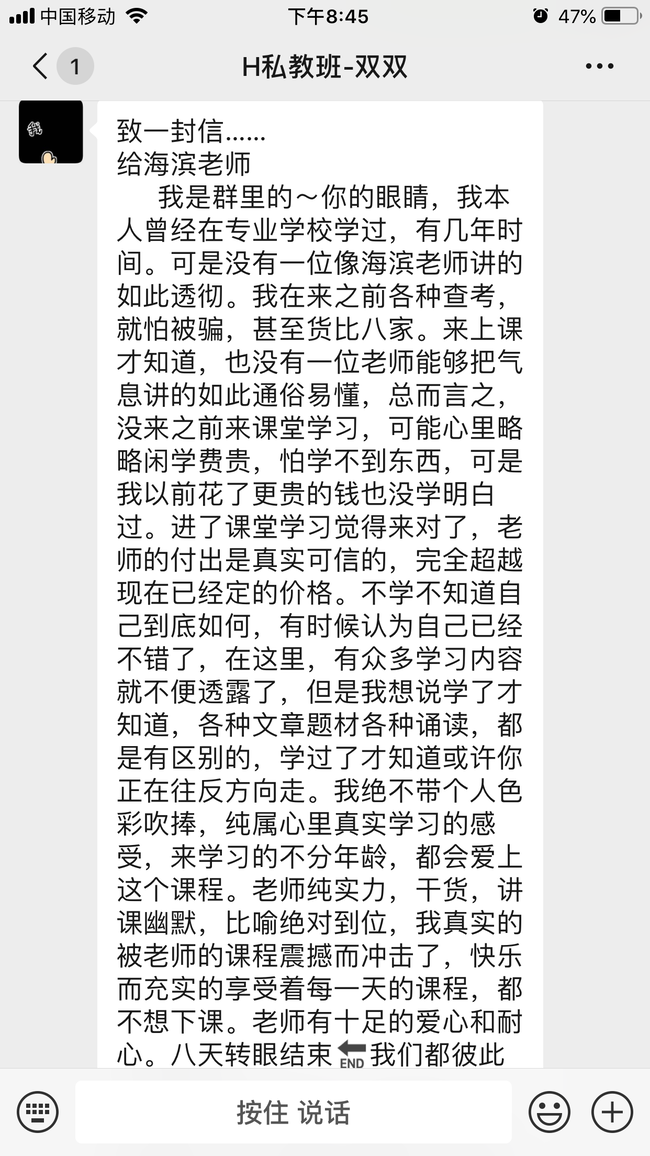Open the plus attachments menu

612,1111
